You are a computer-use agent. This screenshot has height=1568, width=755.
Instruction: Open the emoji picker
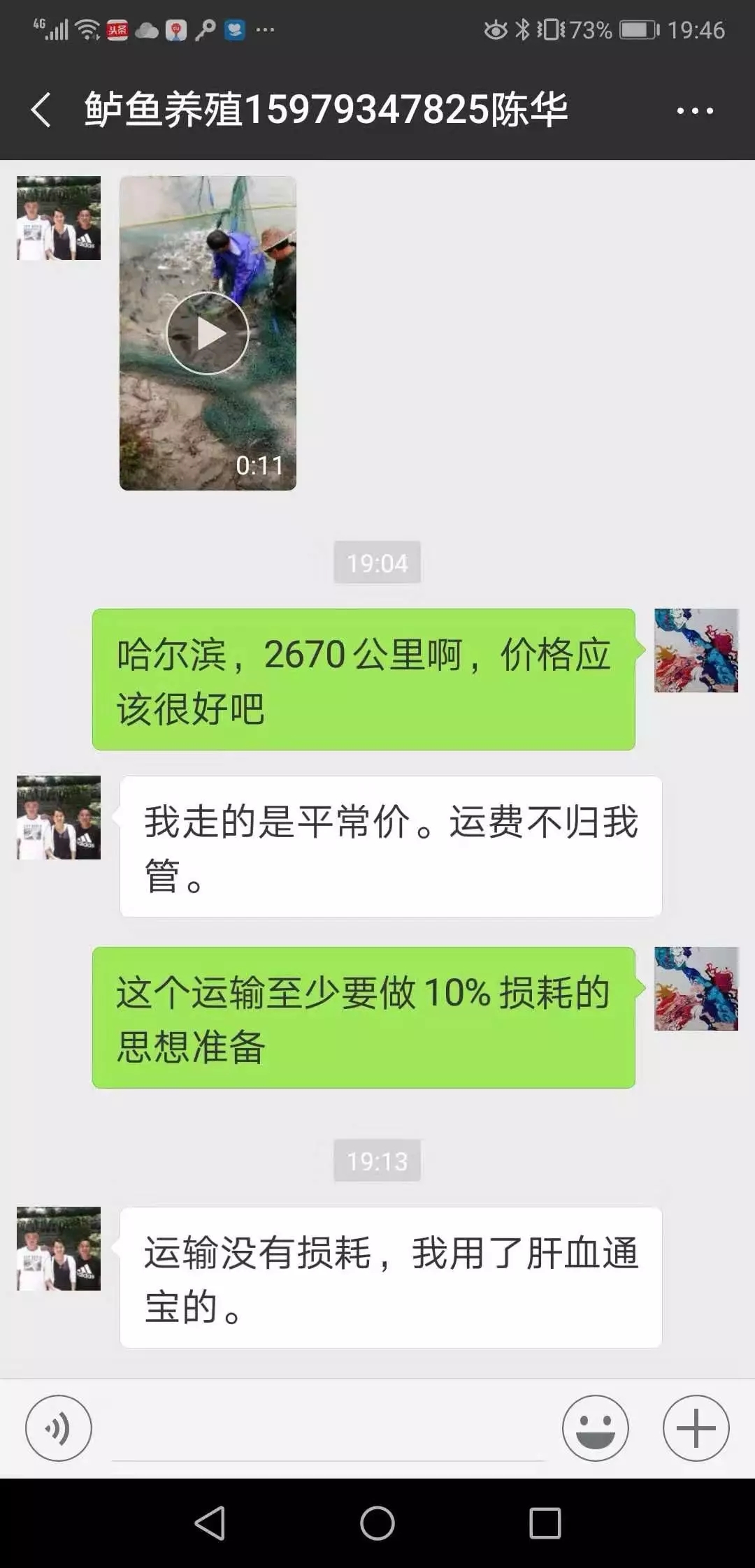click(595, 1428)
